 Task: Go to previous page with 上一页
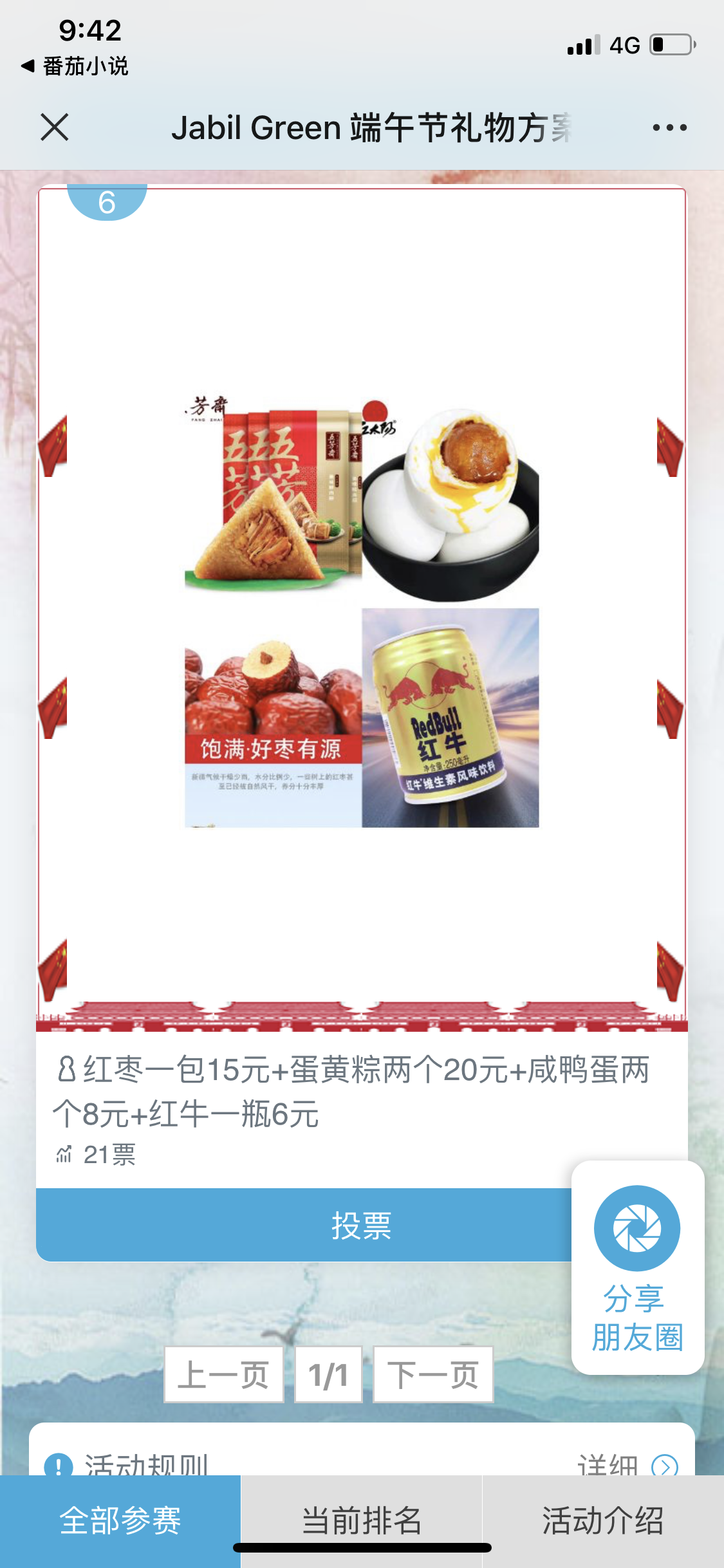coord(223,1374)
